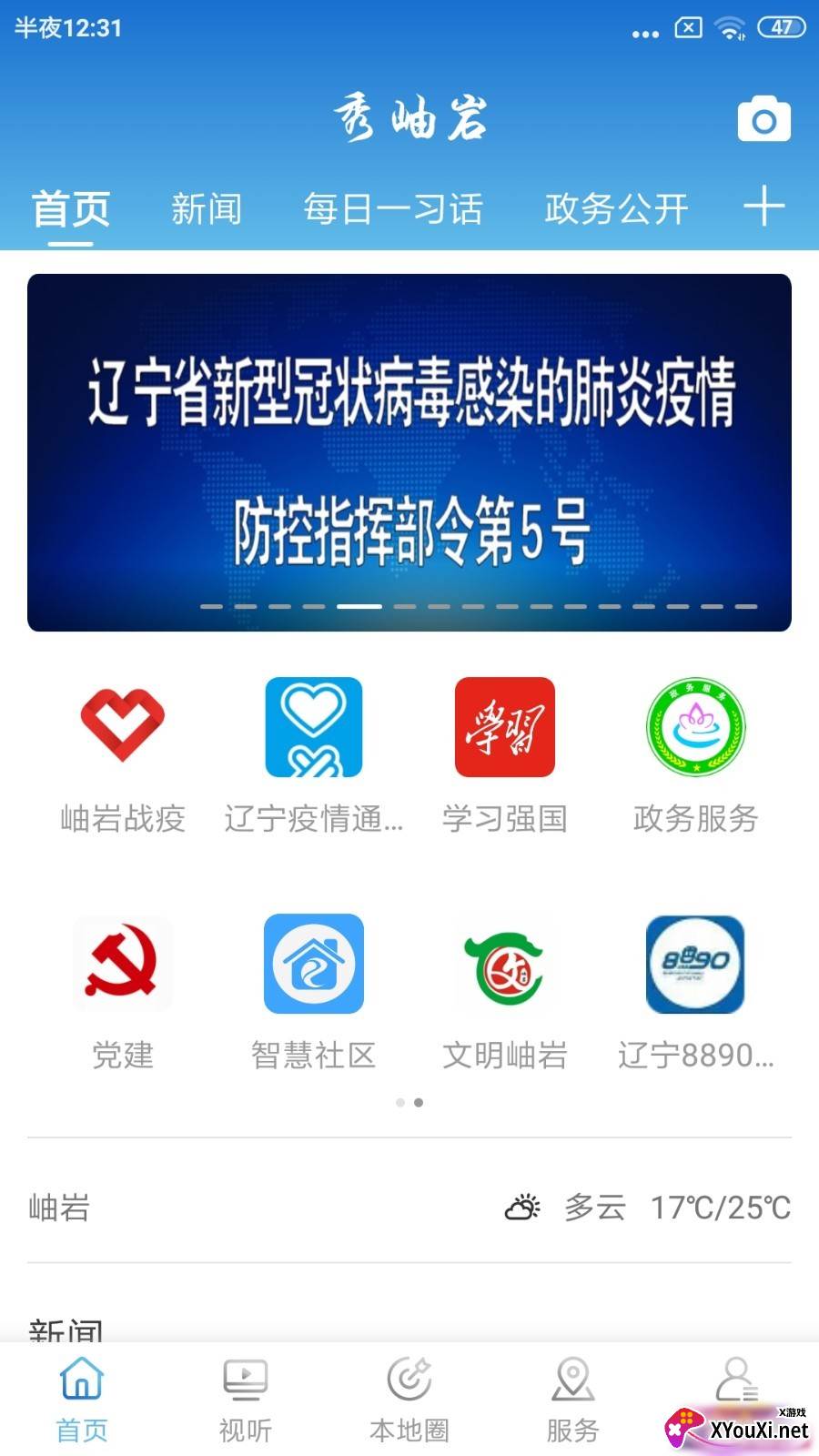The width and height of the screenshot is (819, 1456).
Task: Switch to the 新闻 top tab
Action: pos(207,208)
